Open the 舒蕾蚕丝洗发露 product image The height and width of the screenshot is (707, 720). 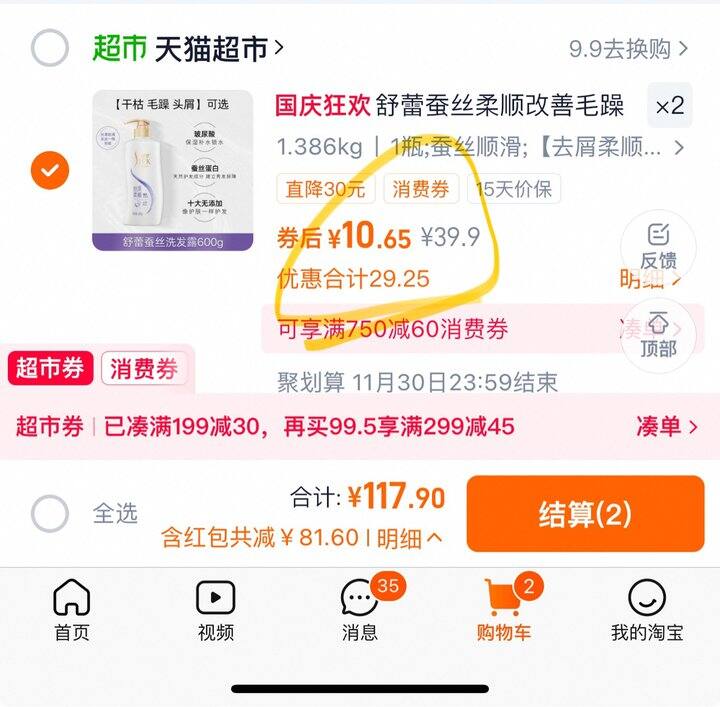pyautogui.click(x=172, y=169)
